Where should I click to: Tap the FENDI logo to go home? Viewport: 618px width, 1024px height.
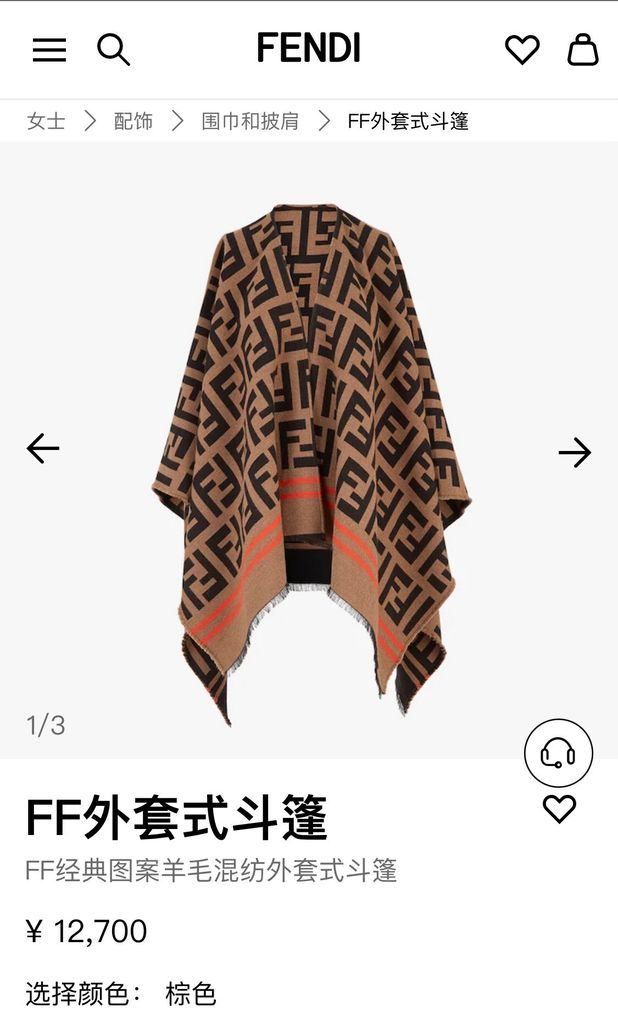tap(308, 48)
